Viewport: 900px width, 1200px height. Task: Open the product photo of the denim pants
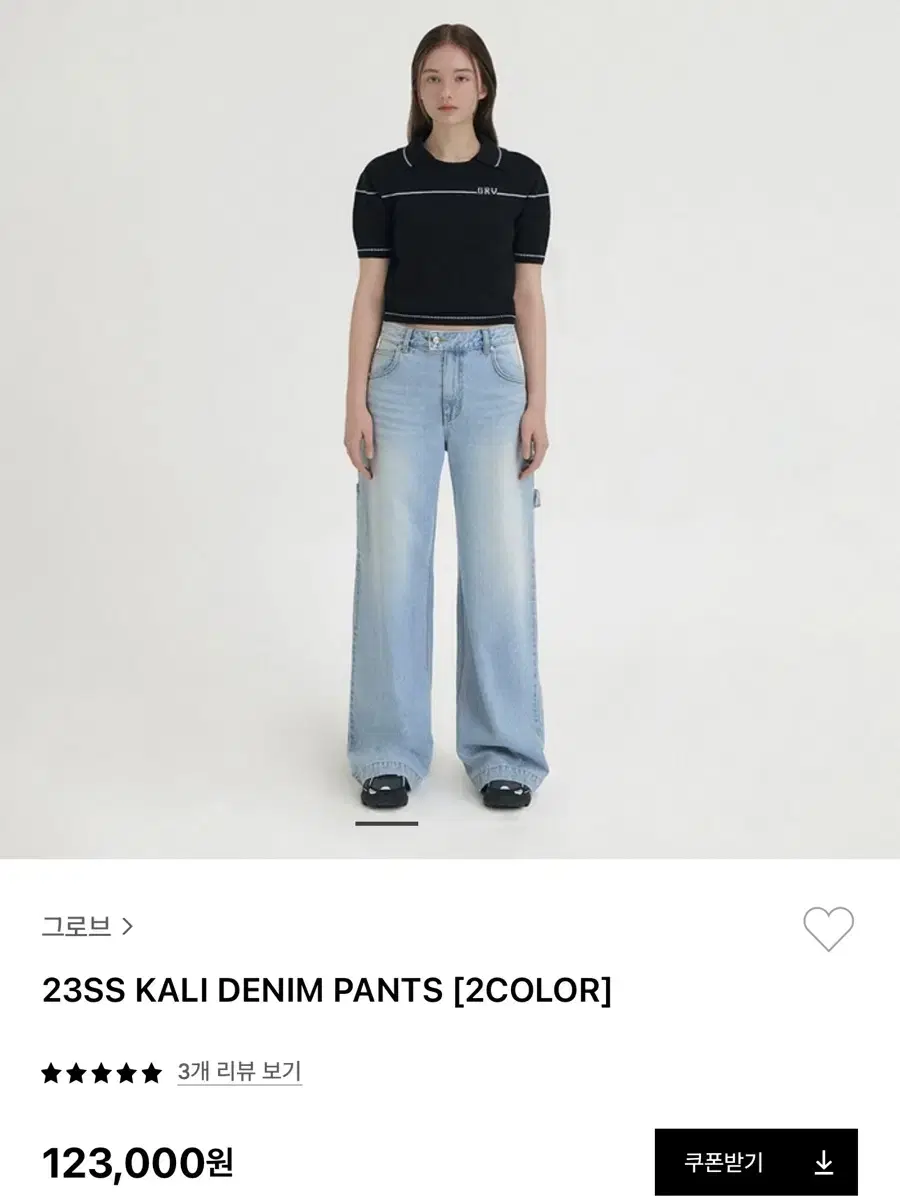click(450, 420)
